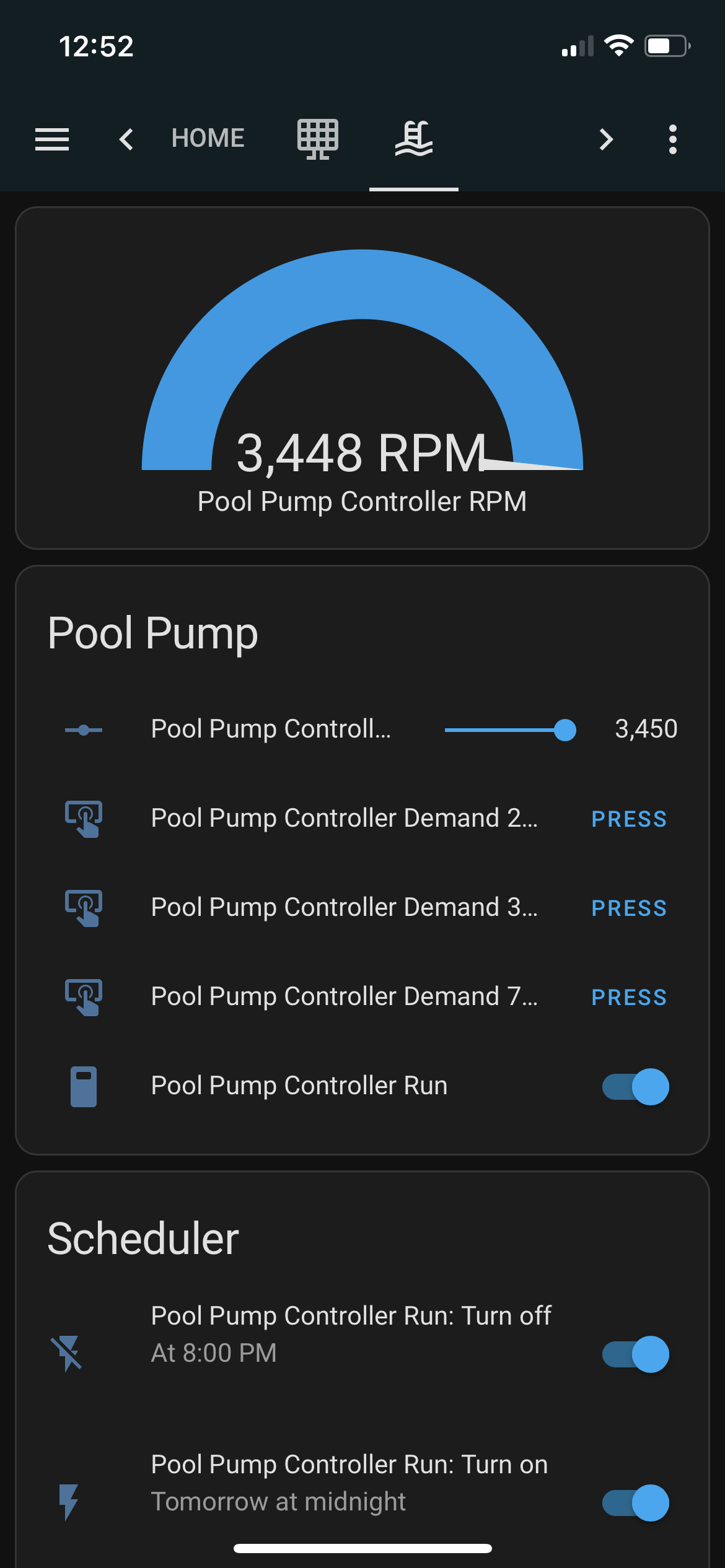
Task: Open the sidebar hamburger menu
Action: (x=52, y=139)
